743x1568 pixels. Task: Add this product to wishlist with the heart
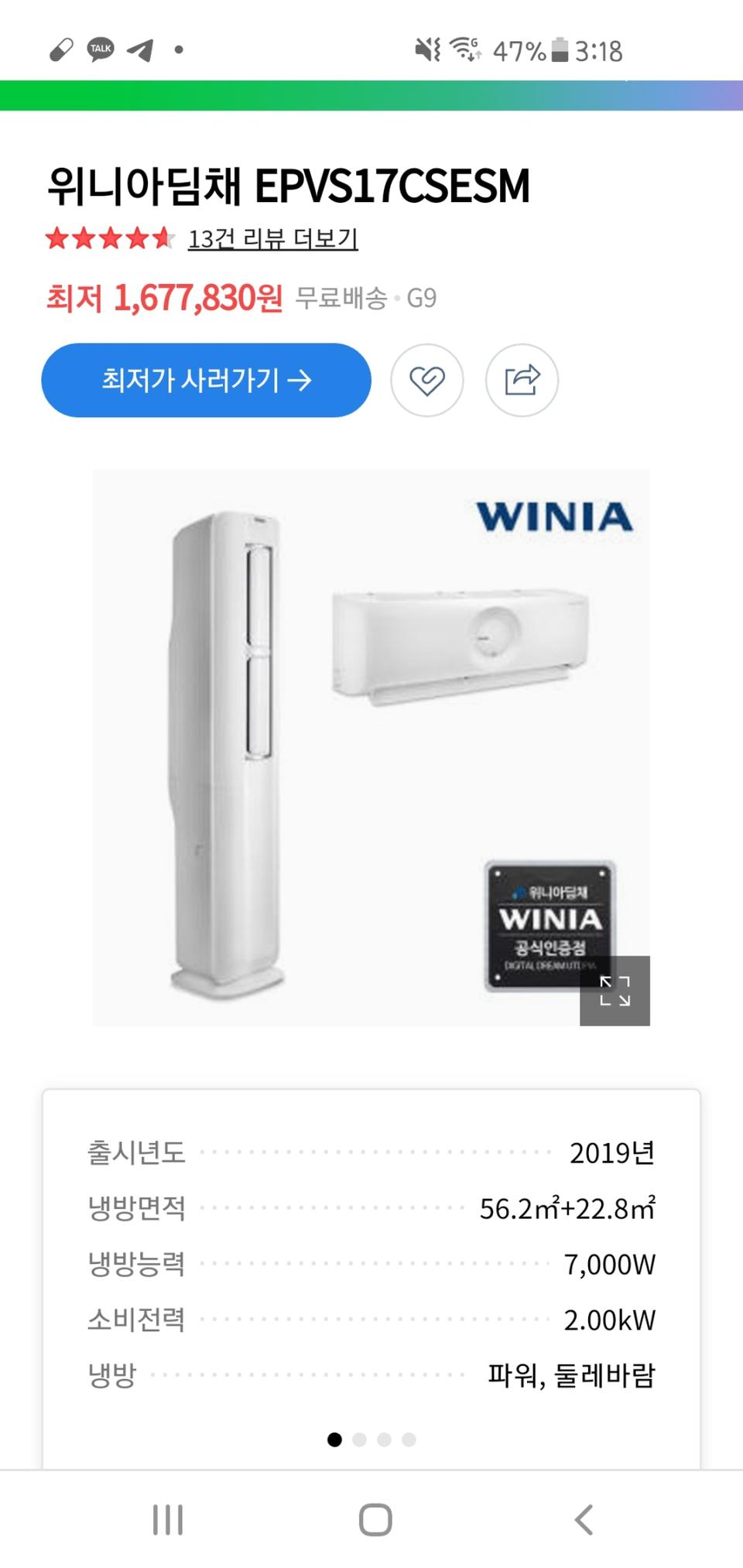click(426, 380)
